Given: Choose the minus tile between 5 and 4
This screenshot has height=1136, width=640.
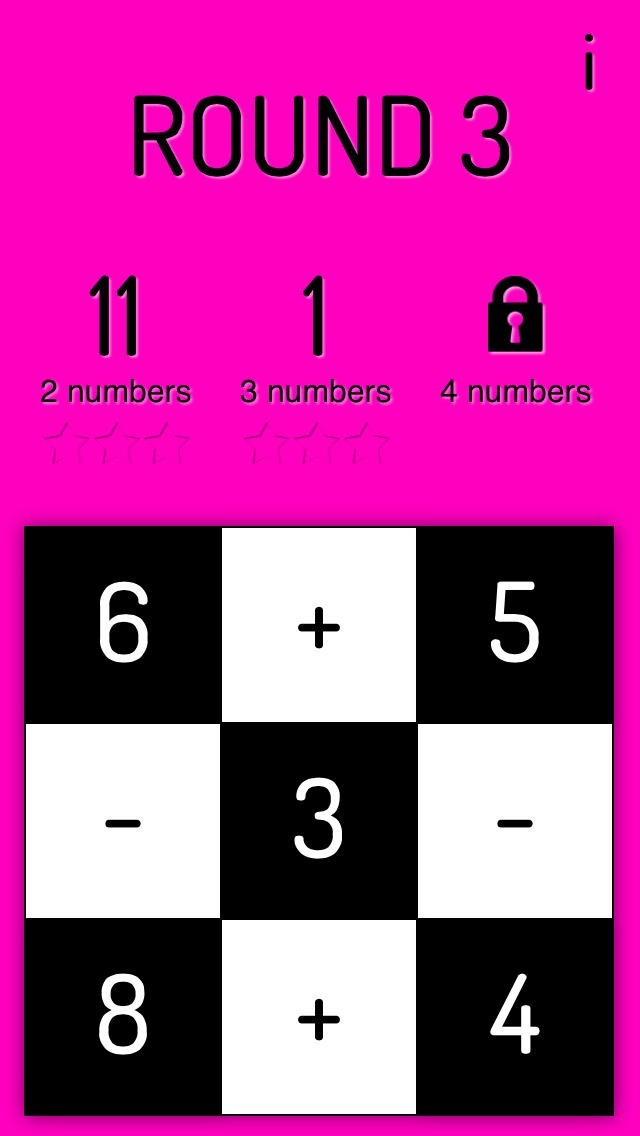Looking at the screenshot, I should [x=515, y=821].
